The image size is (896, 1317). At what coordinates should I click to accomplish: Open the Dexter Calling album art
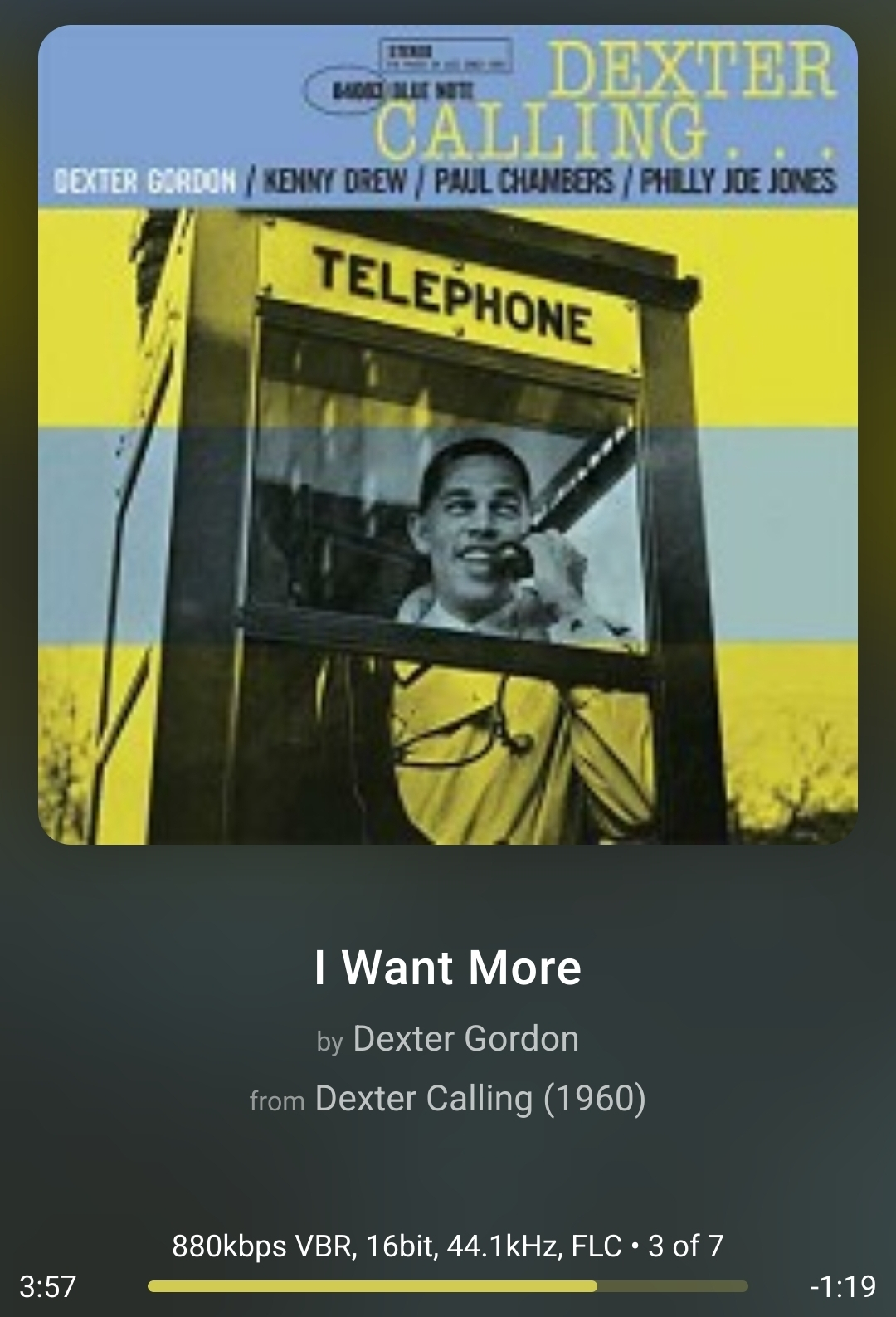point(448,435)
